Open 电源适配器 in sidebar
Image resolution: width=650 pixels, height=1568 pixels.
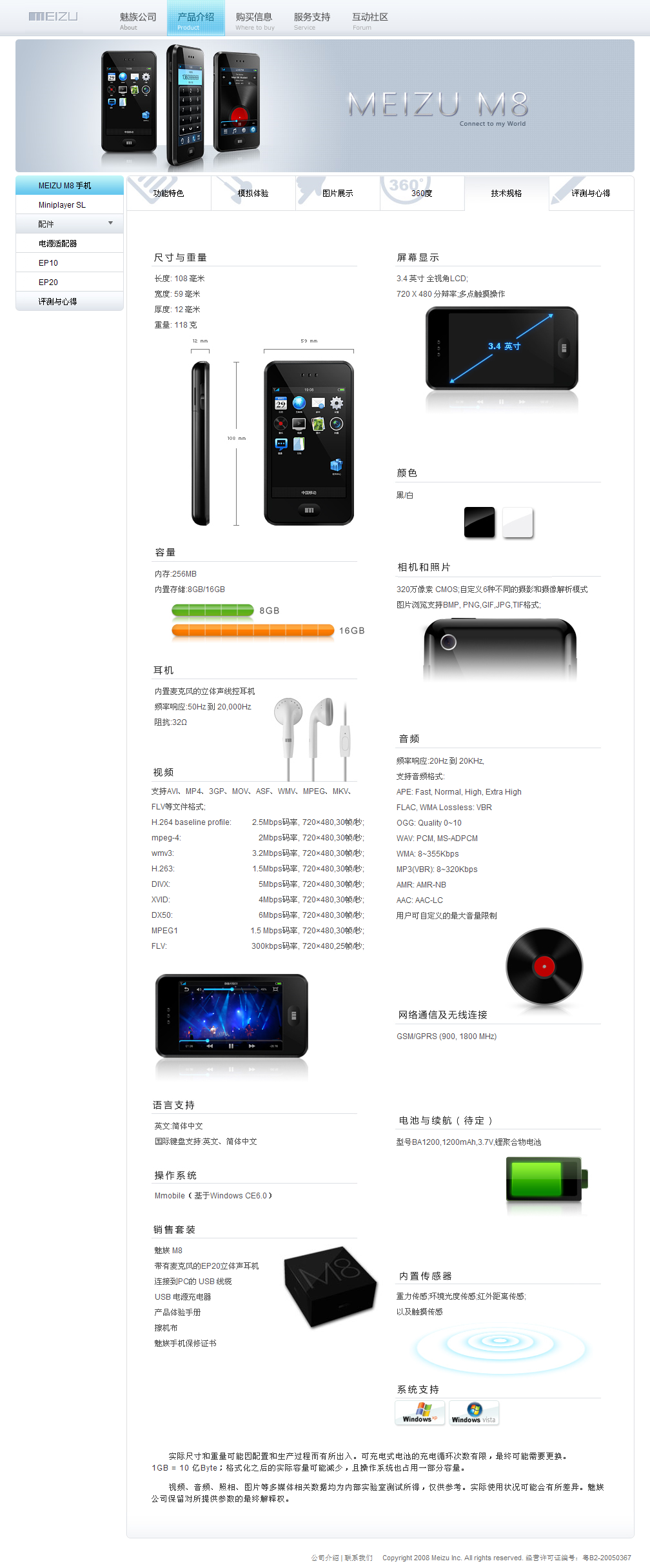click(x=57, y=244)
